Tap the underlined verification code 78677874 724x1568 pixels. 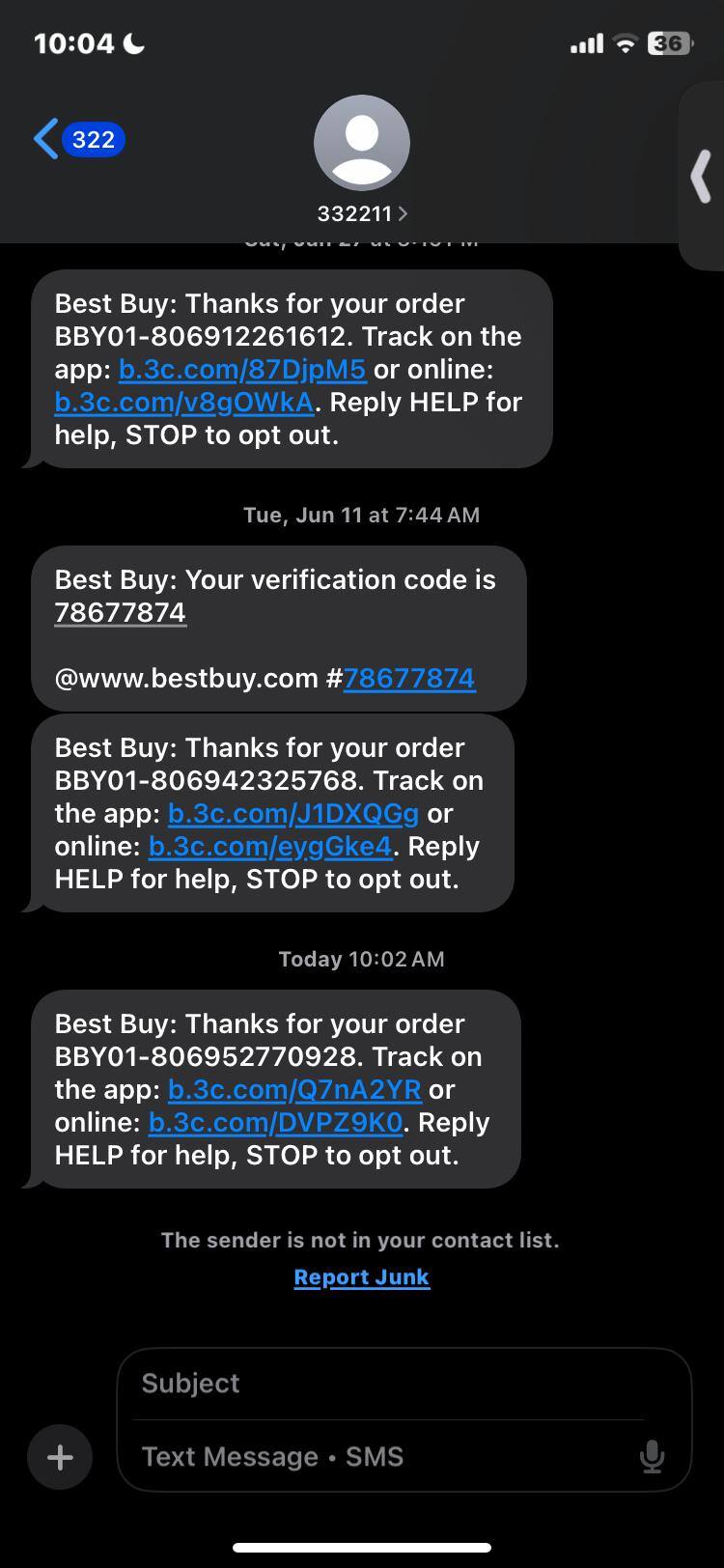121,613
